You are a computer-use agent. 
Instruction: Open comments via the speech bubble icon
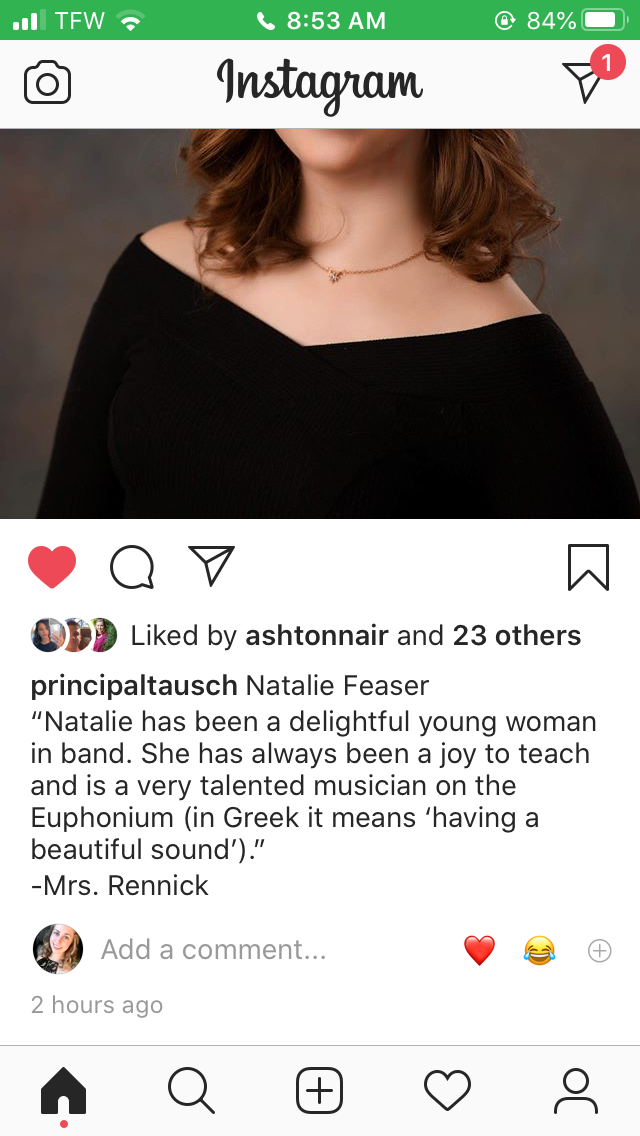coord(132,567)
